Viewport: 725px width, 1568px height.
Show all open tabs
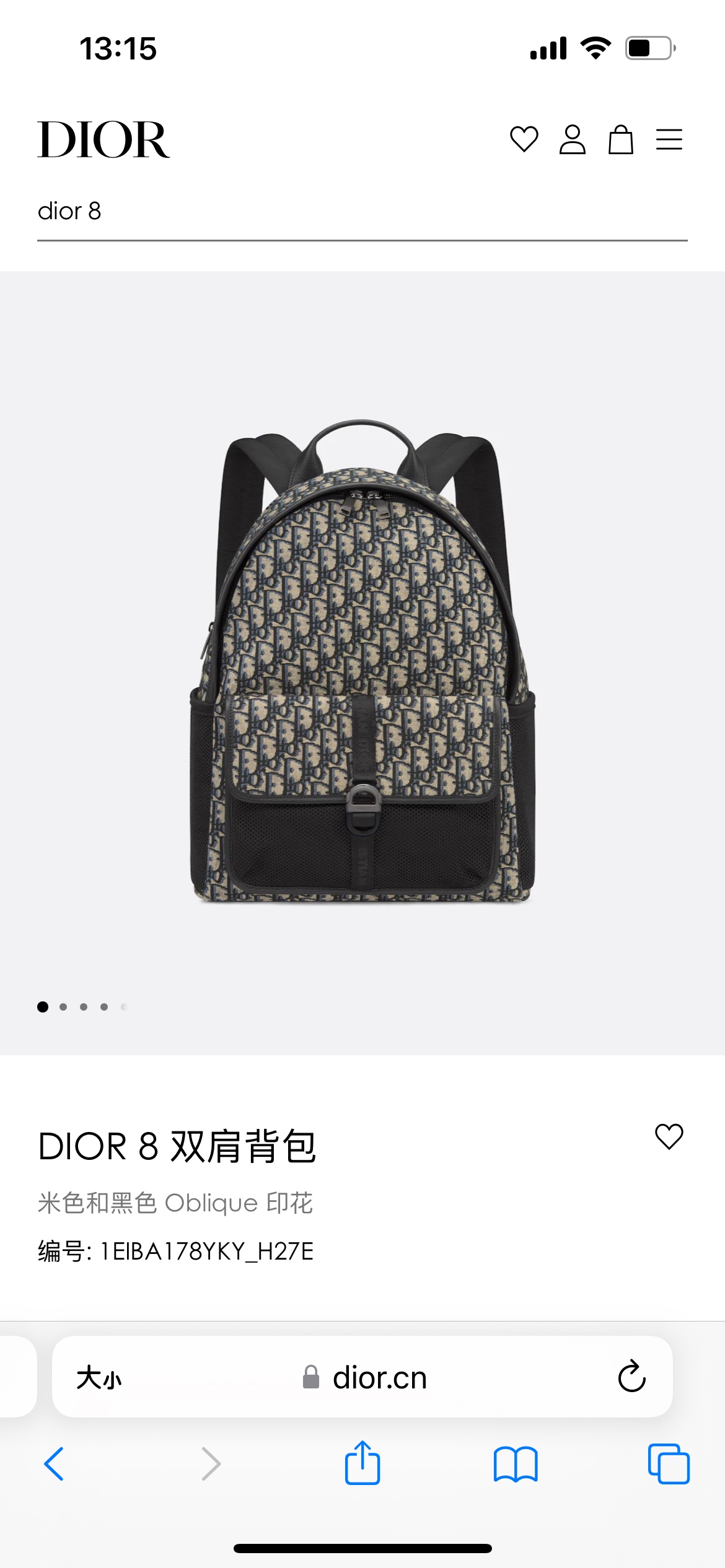pyautogui.click(x=669, y=1464)
